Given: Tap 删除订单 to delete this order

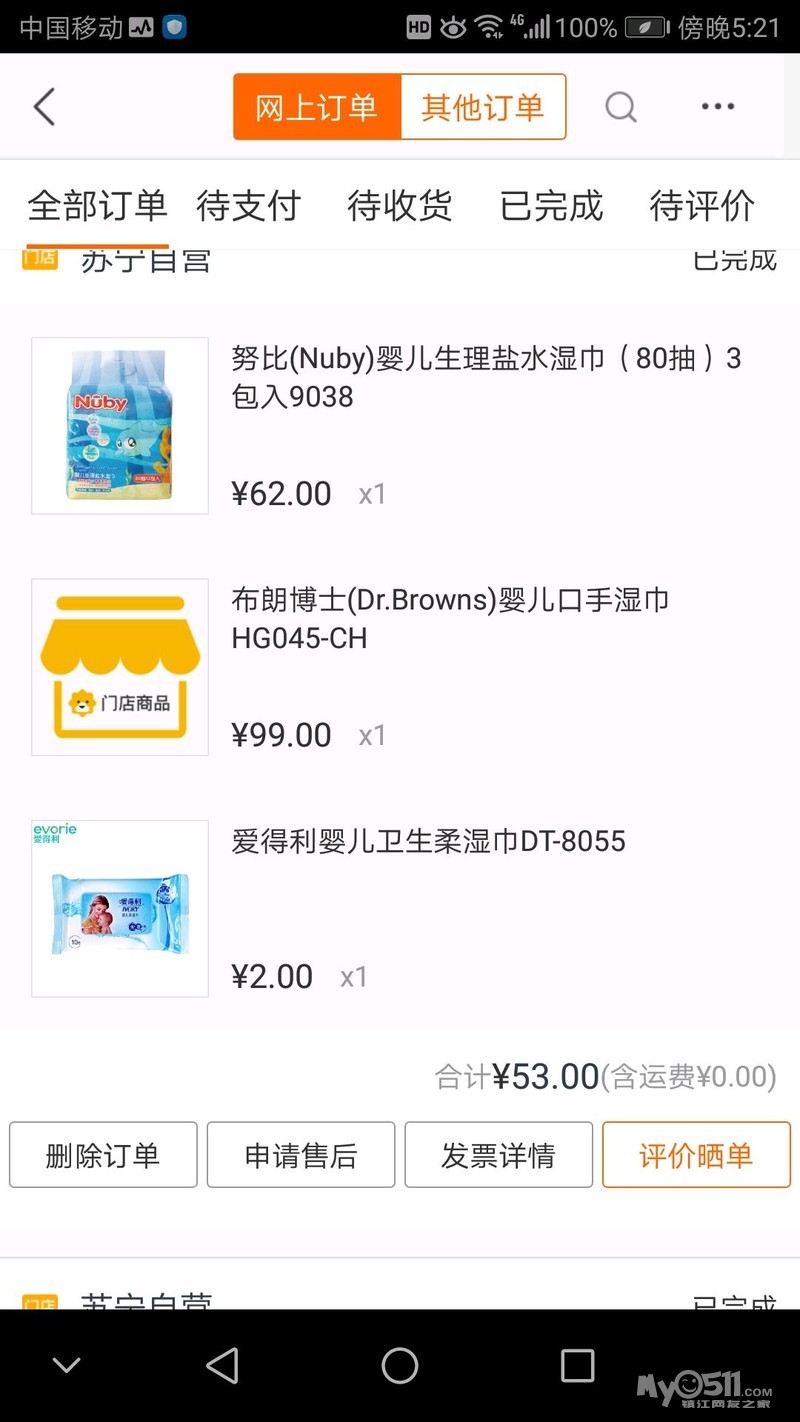Looking at the screenshot, I should point(103,1155).
